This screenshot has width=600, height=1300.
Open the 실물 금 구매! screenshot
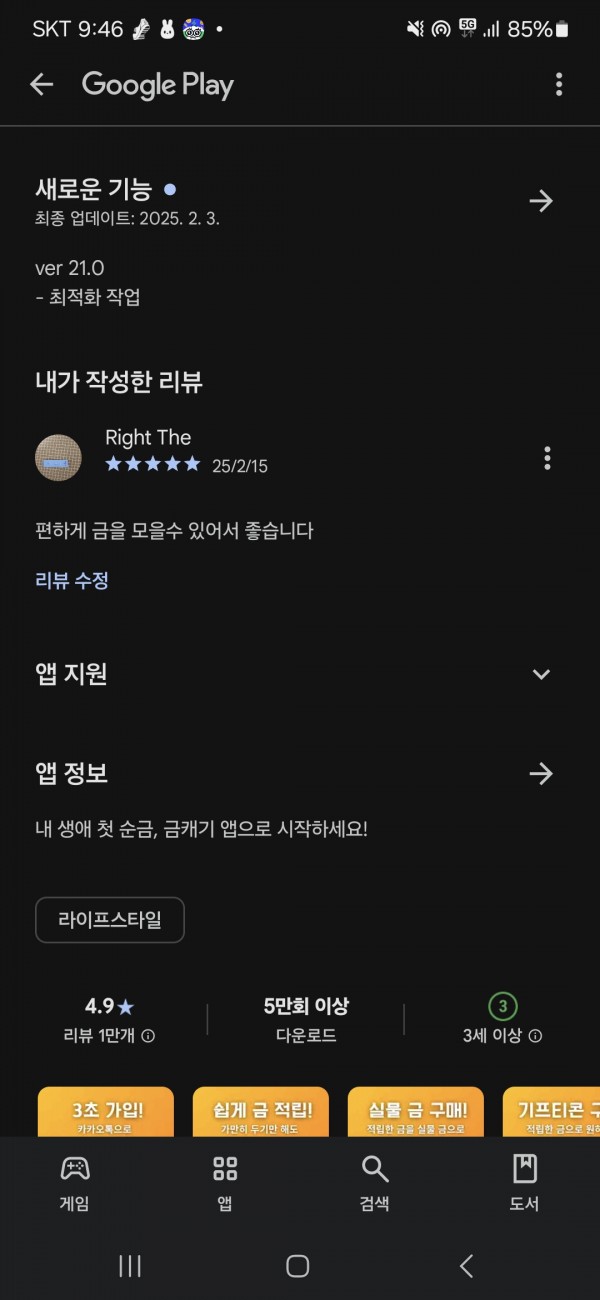point(416,1112)
